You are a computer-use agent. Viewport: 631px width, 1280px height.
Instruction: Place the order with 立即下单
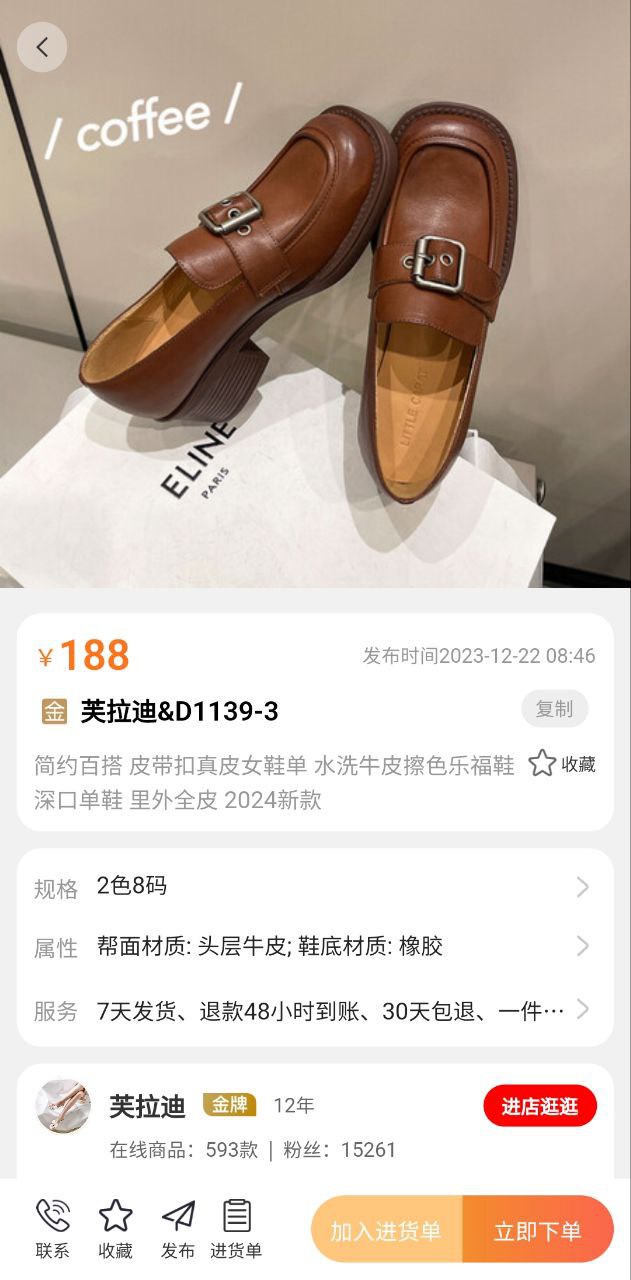point(537,1231)
